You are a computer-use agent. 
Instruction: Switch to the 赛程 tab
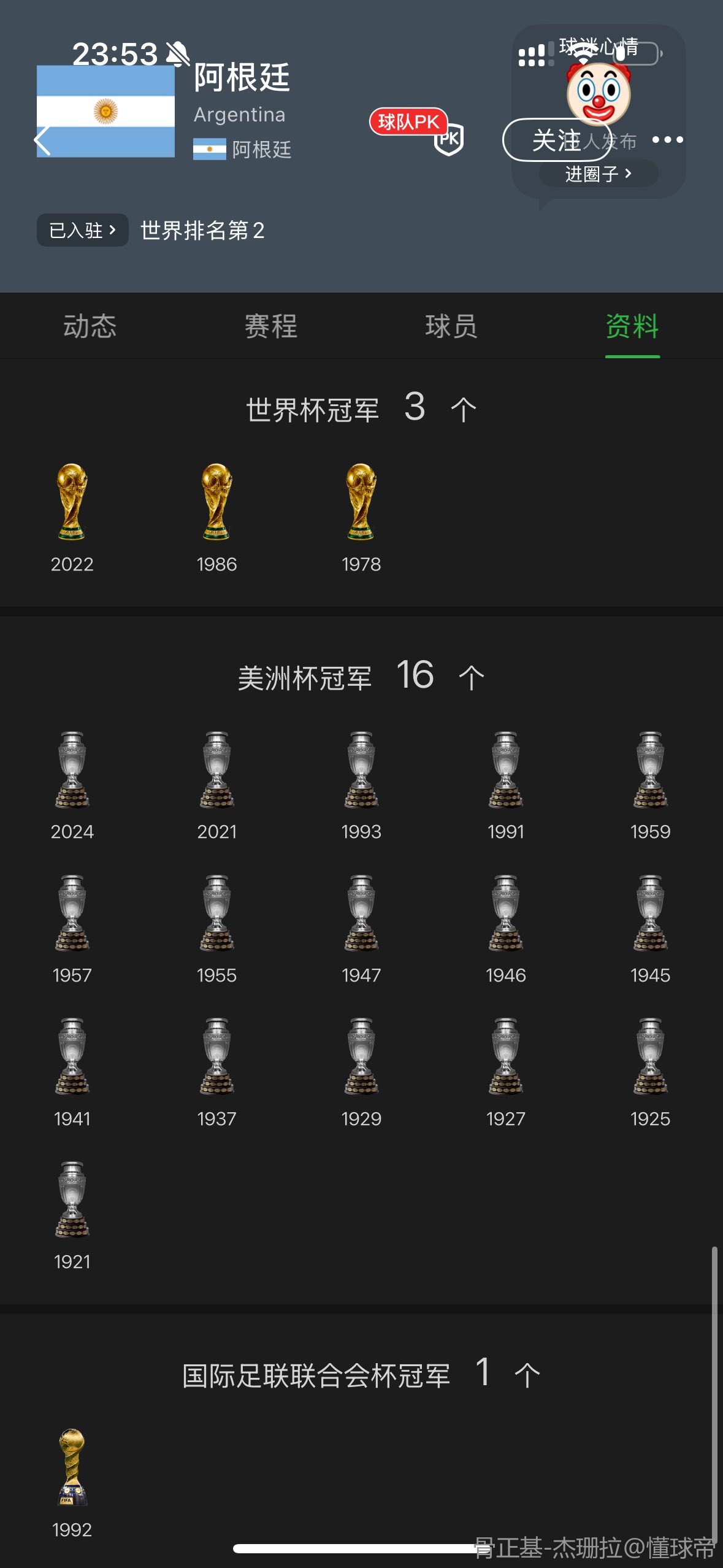click(271, 326)
